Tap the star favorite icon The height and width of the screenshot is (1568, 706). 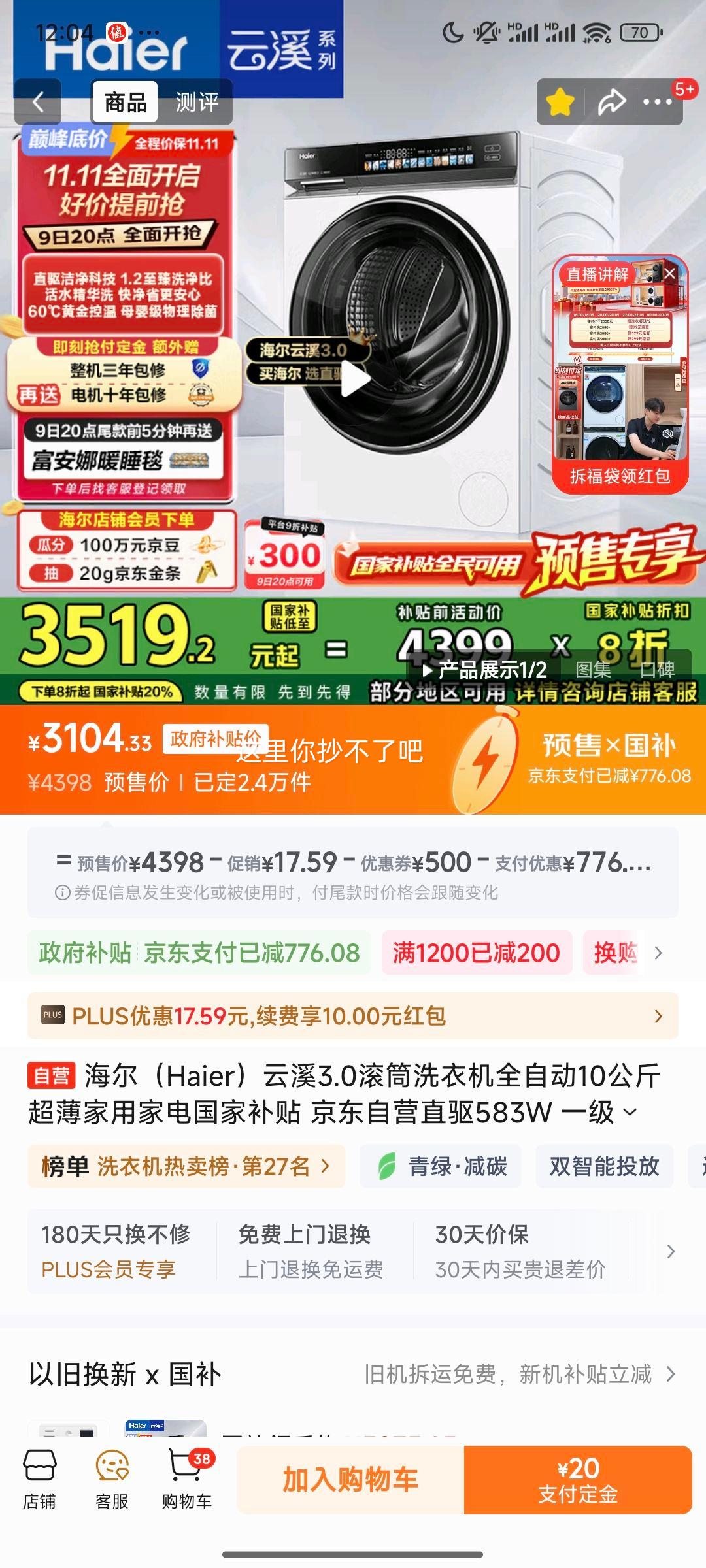[560, 103]
